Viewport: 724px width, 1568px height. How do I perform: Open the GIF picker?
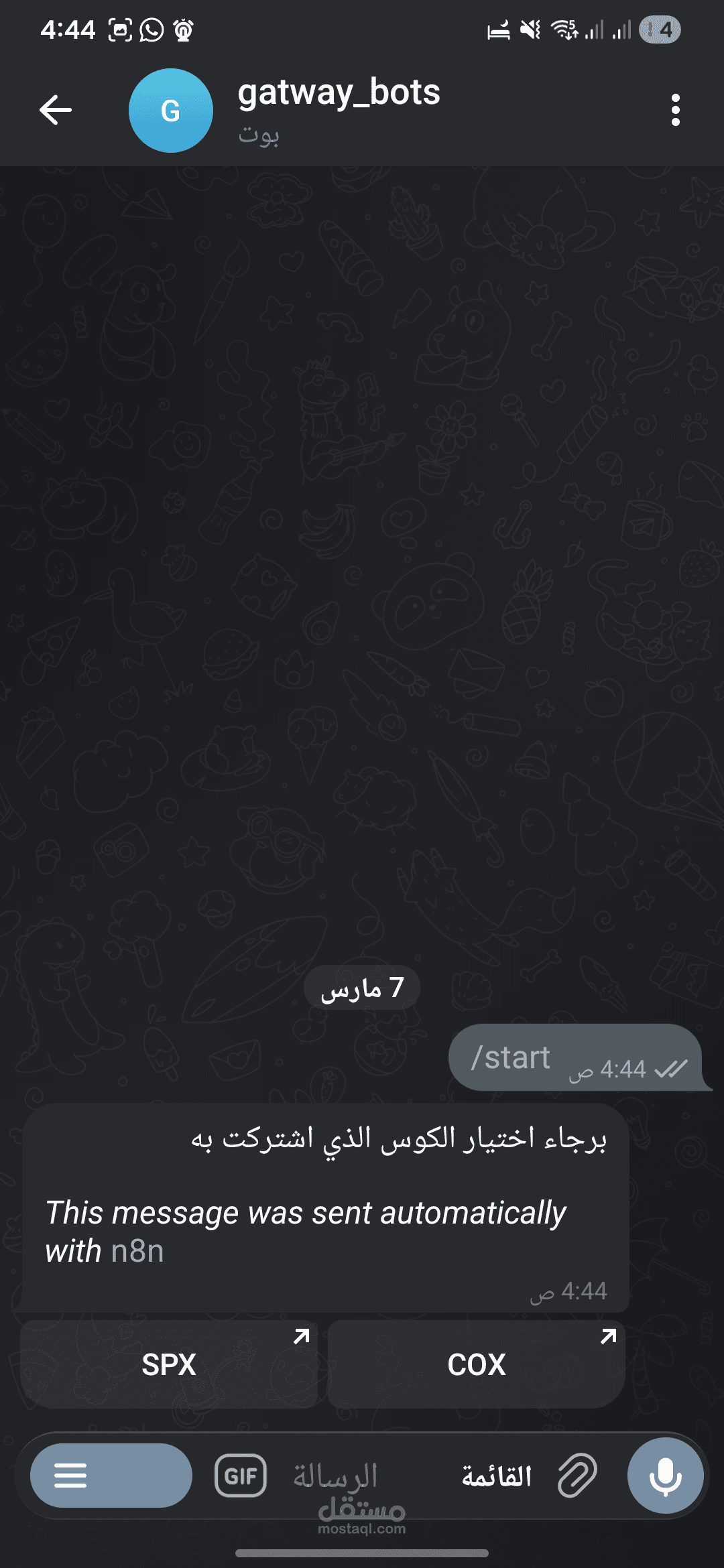(240, 1476)
